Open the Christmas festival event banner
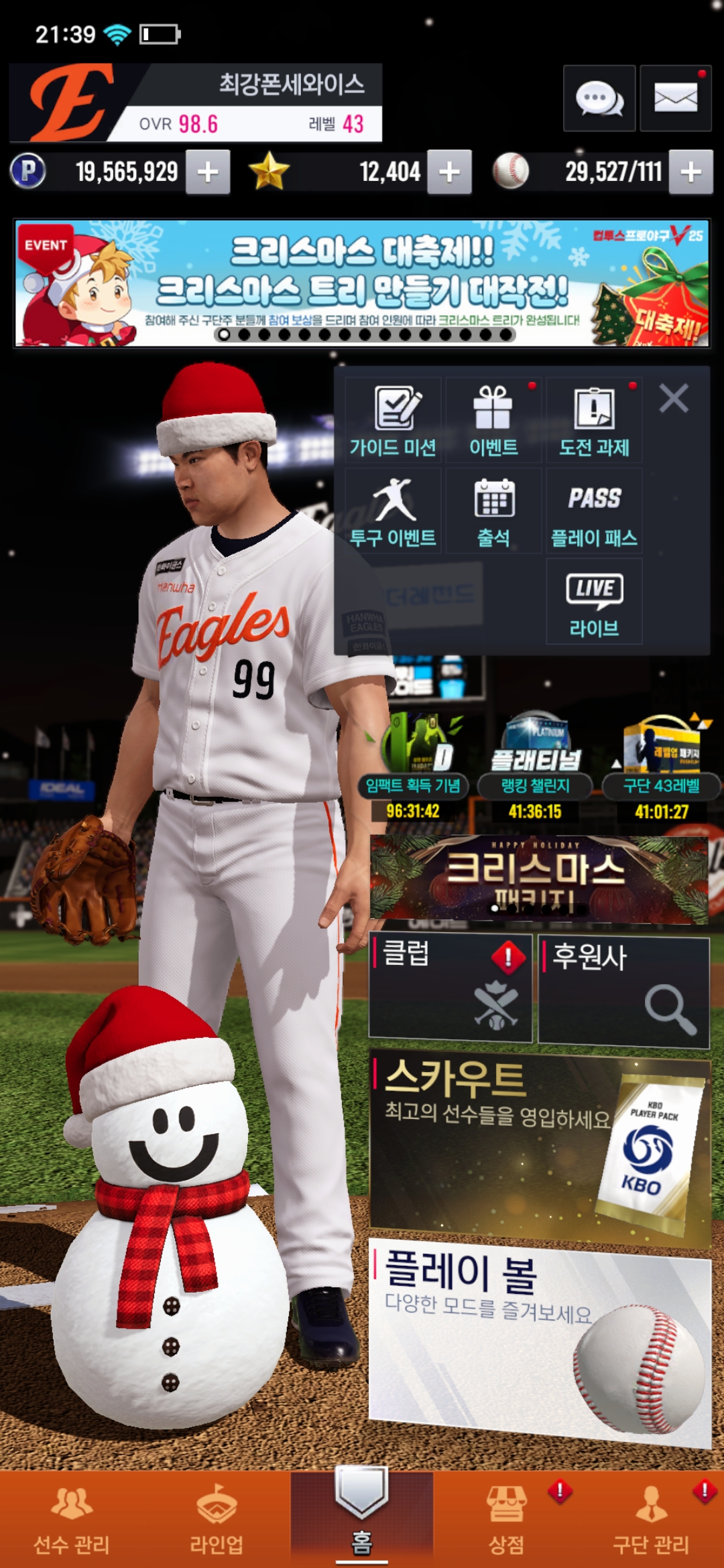 click(x=362, y=283)
